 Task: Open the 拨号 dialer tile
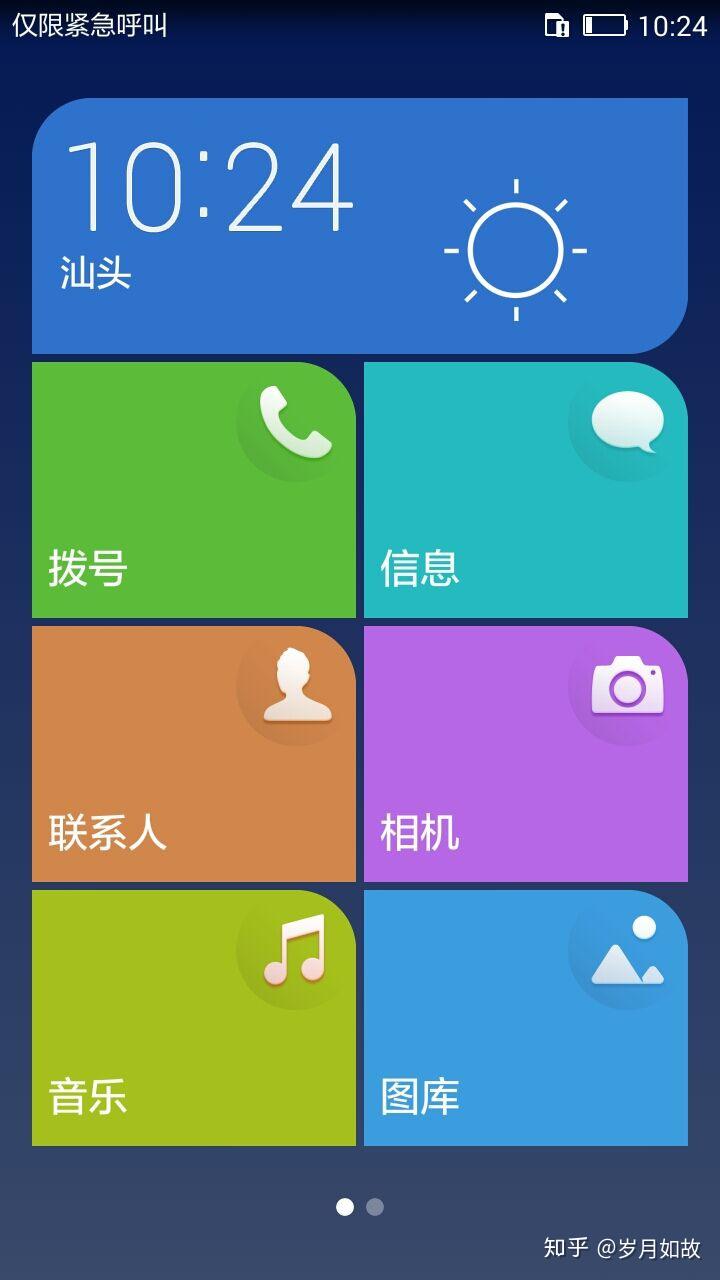[x=194, y=490]
